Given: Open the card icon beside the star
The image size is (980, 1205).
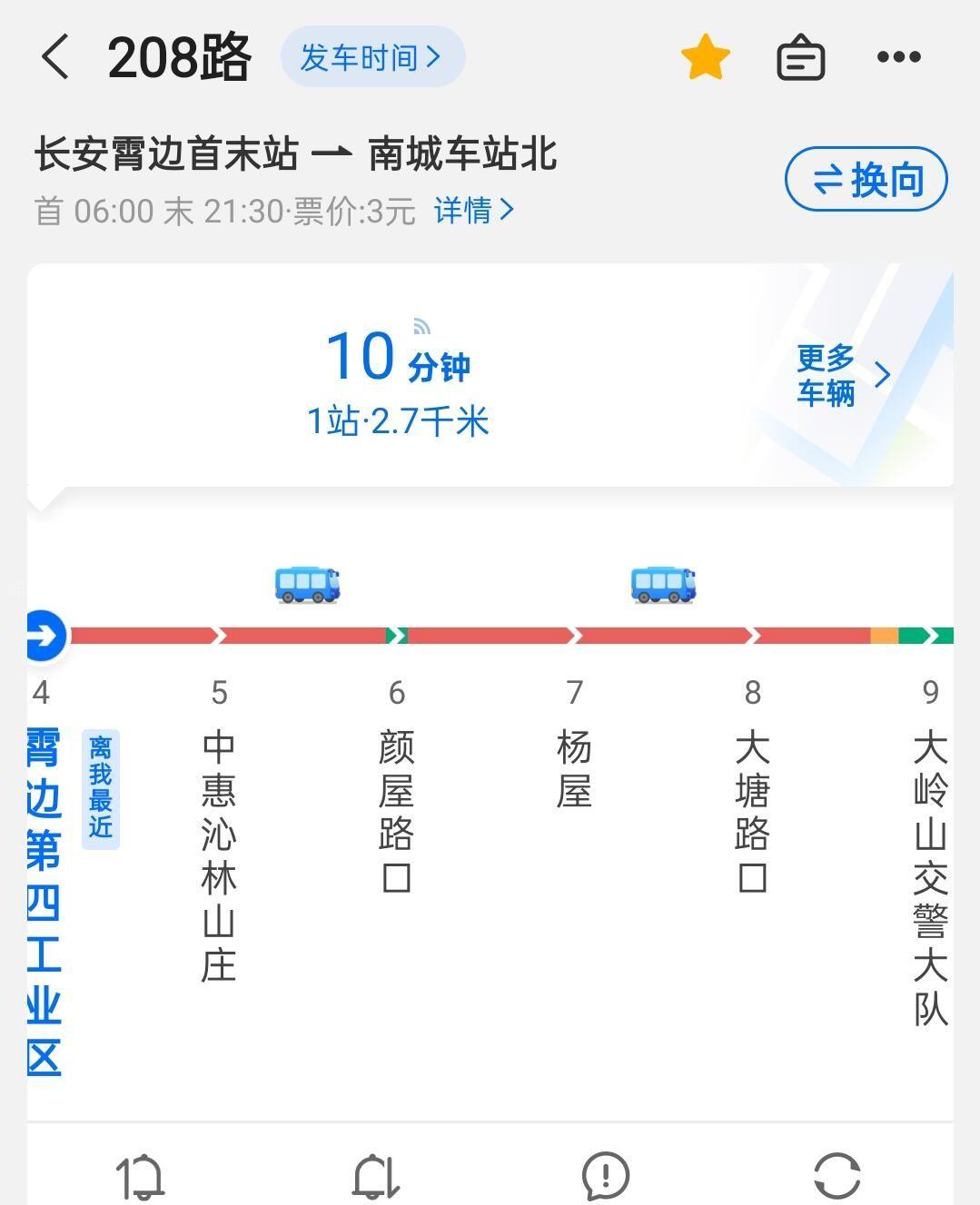Looking at the screenshot, I should (800, 59).
